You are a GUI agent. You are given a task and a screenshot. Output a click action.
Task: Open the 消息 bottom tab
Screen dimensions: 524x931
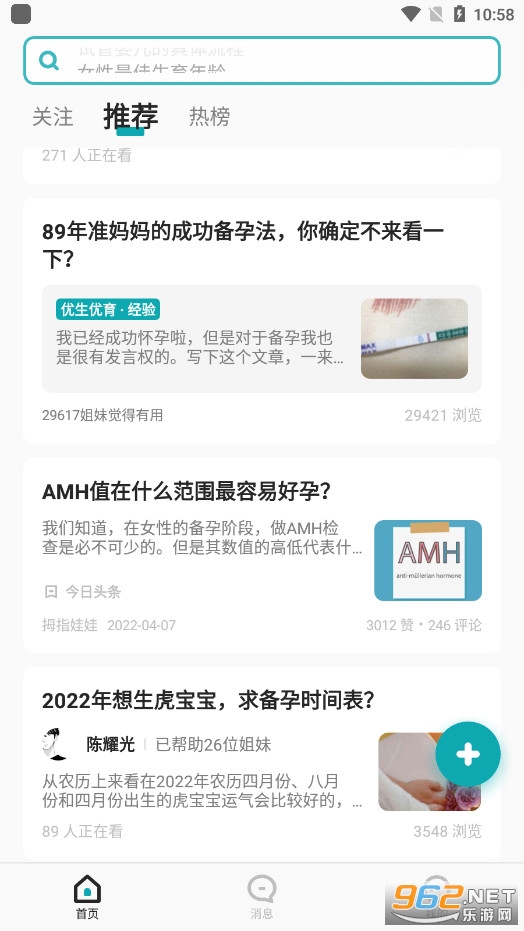coord(262,897)
